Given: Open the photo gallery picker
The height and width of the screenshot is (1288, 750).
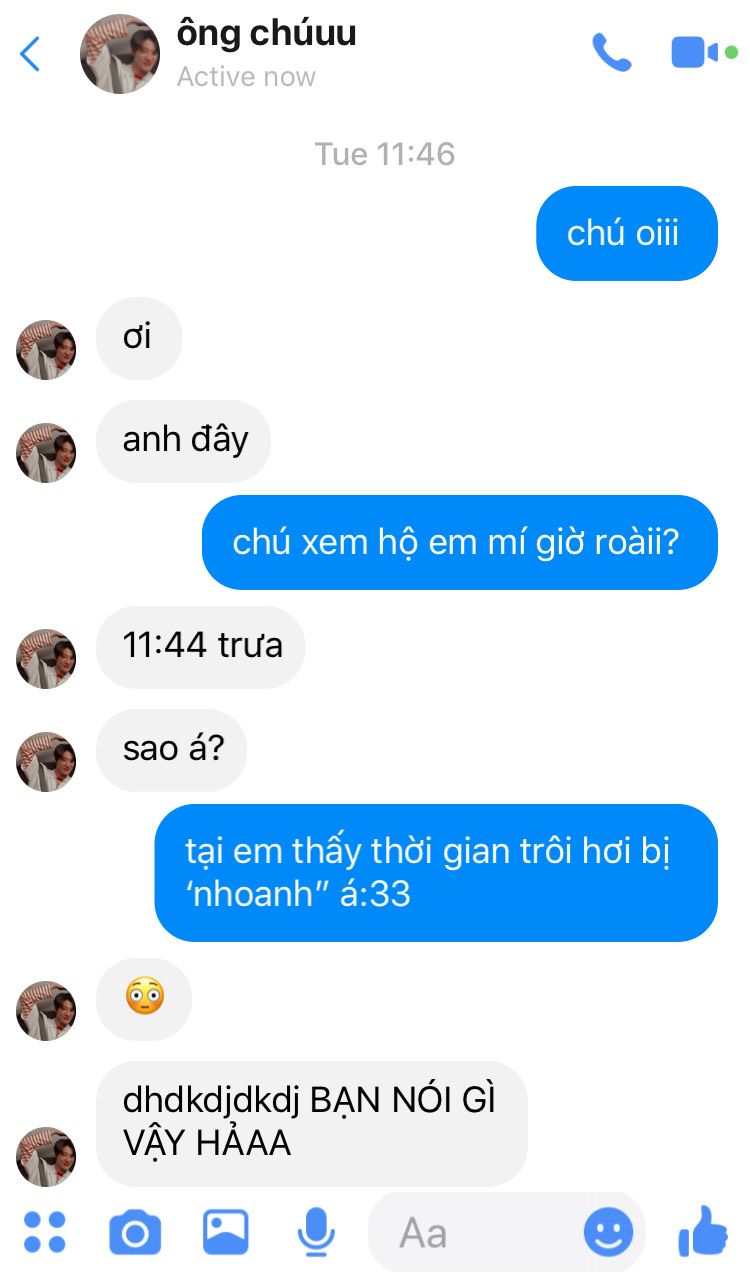Looking at the screenshot, I should (x=225, y=1232).
